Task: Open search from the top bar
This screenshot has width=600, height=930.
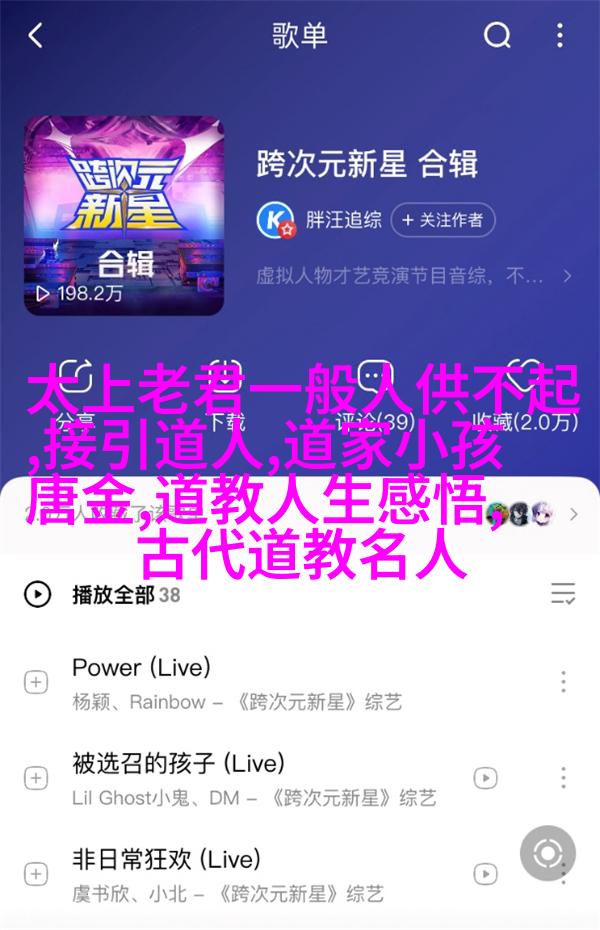Action: click(497, 37)
